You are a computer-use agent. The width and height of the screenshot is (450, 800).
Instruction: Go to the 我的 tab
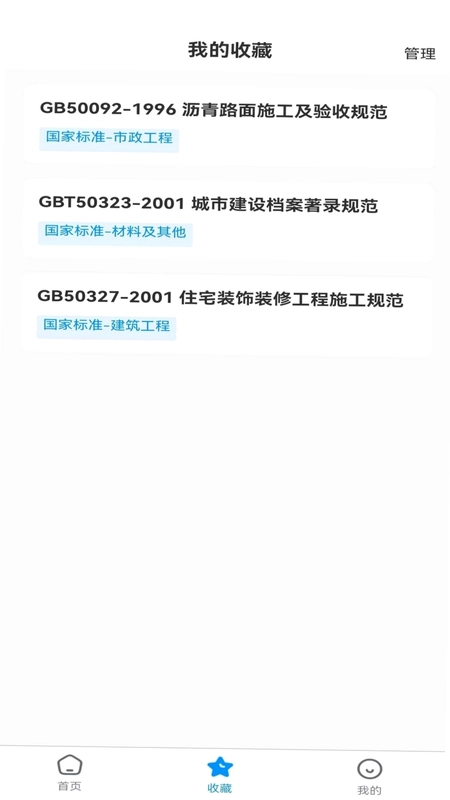point(369,777)
